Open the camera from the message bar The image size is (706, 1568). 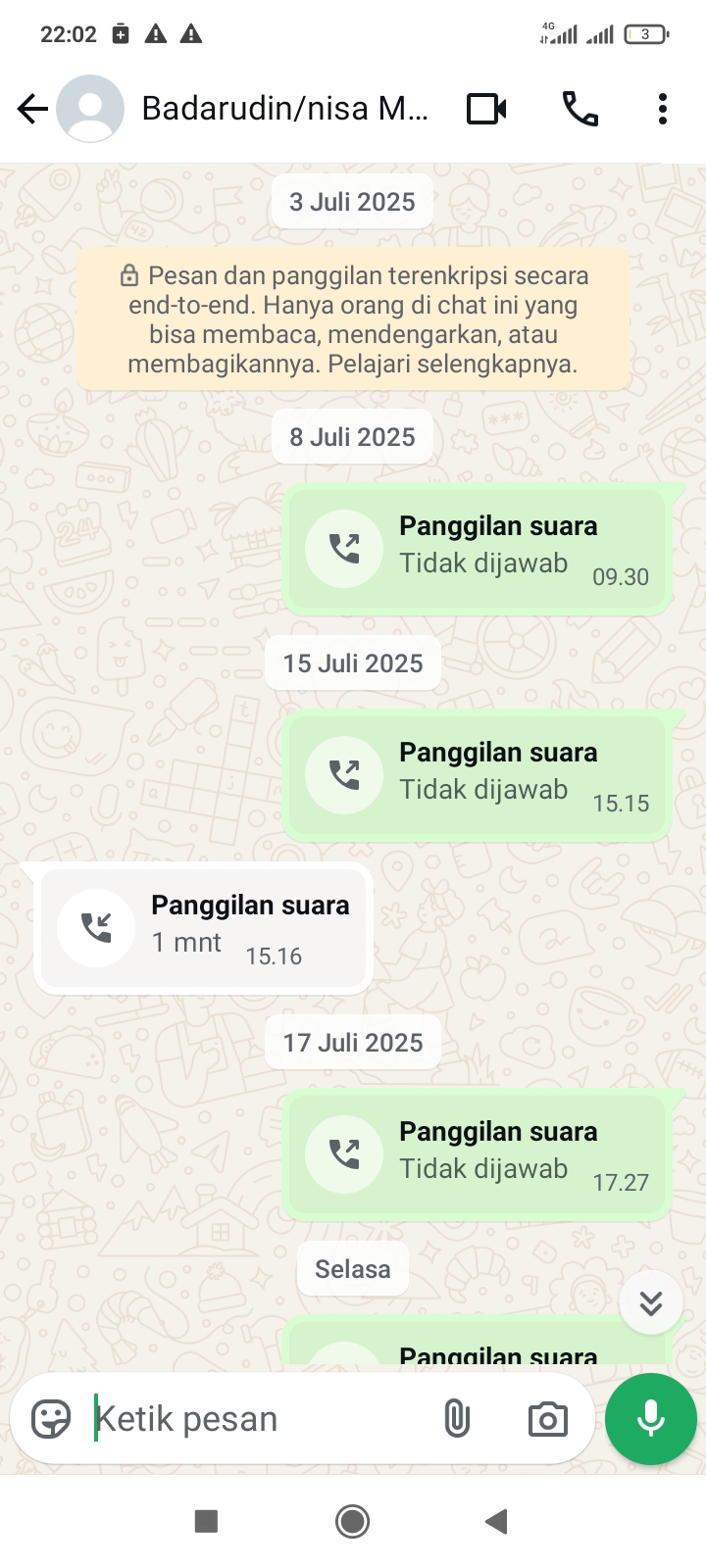point(547,1419)
